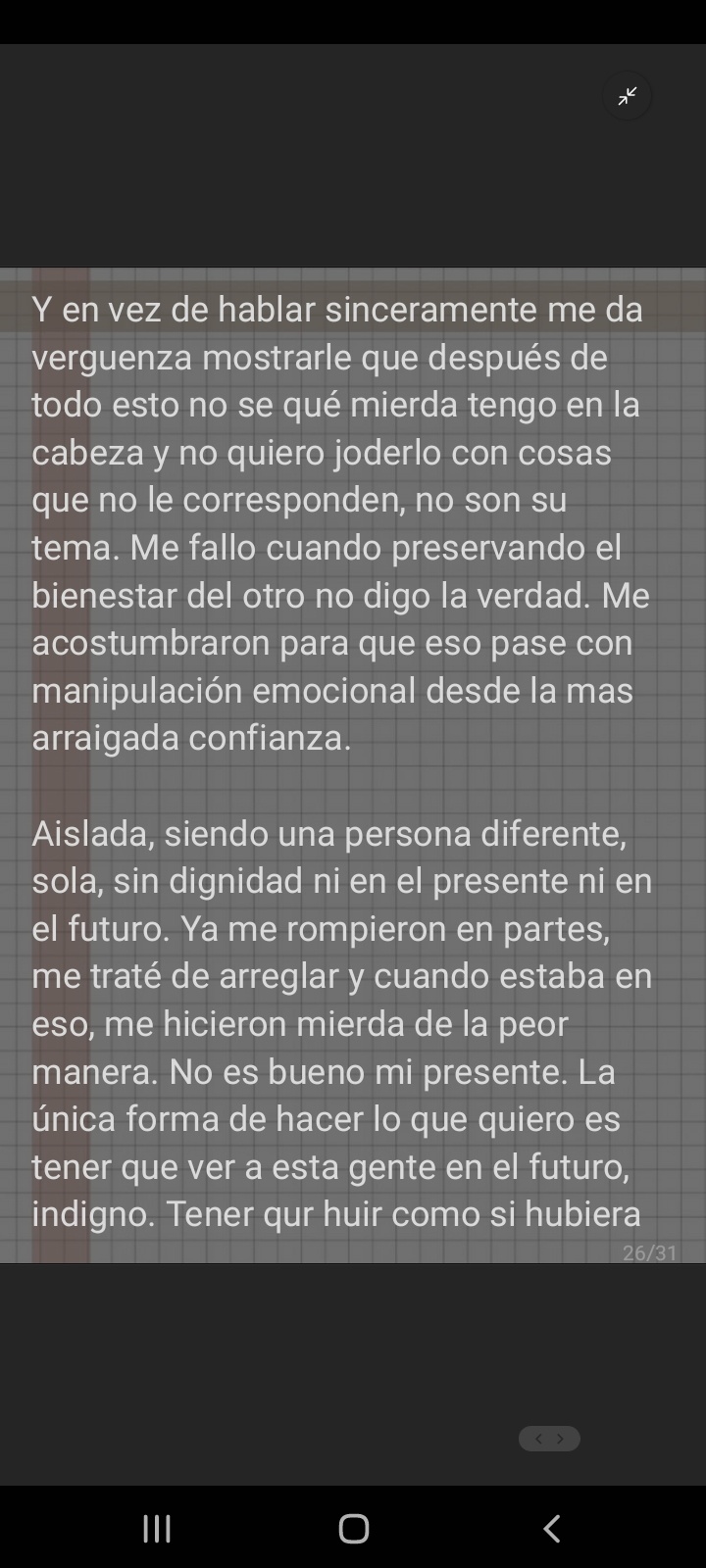Go back using the system back button
The height and width of the screenshot is (1568, 706).
552,1528
